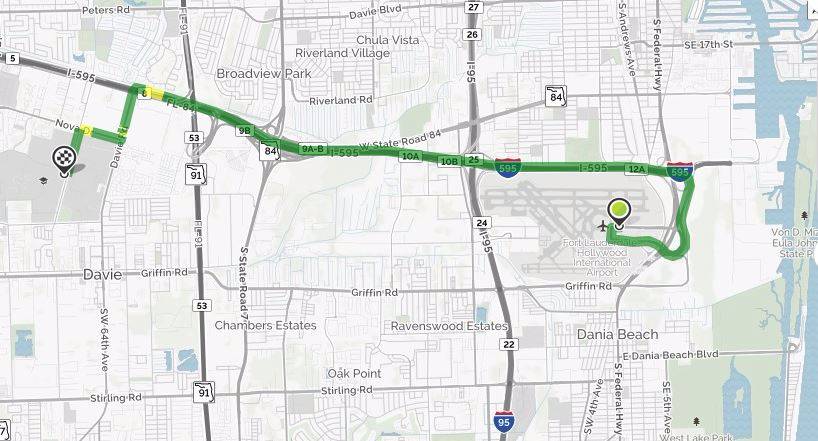818x441 pixels.
Task: Tap the green start pin at the airport
Action: [619, 211]
